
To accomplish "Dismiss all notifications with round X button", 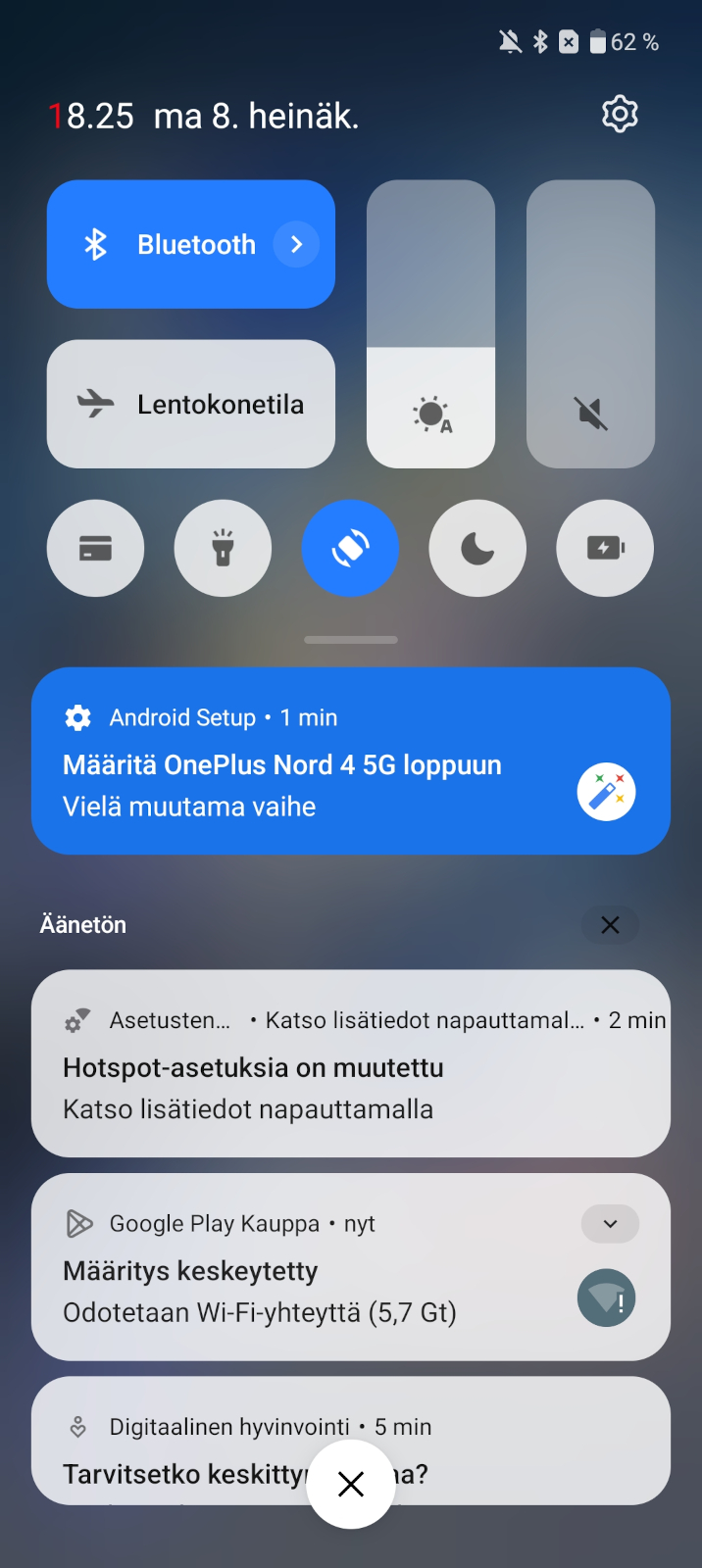I will coord(351,1485).
